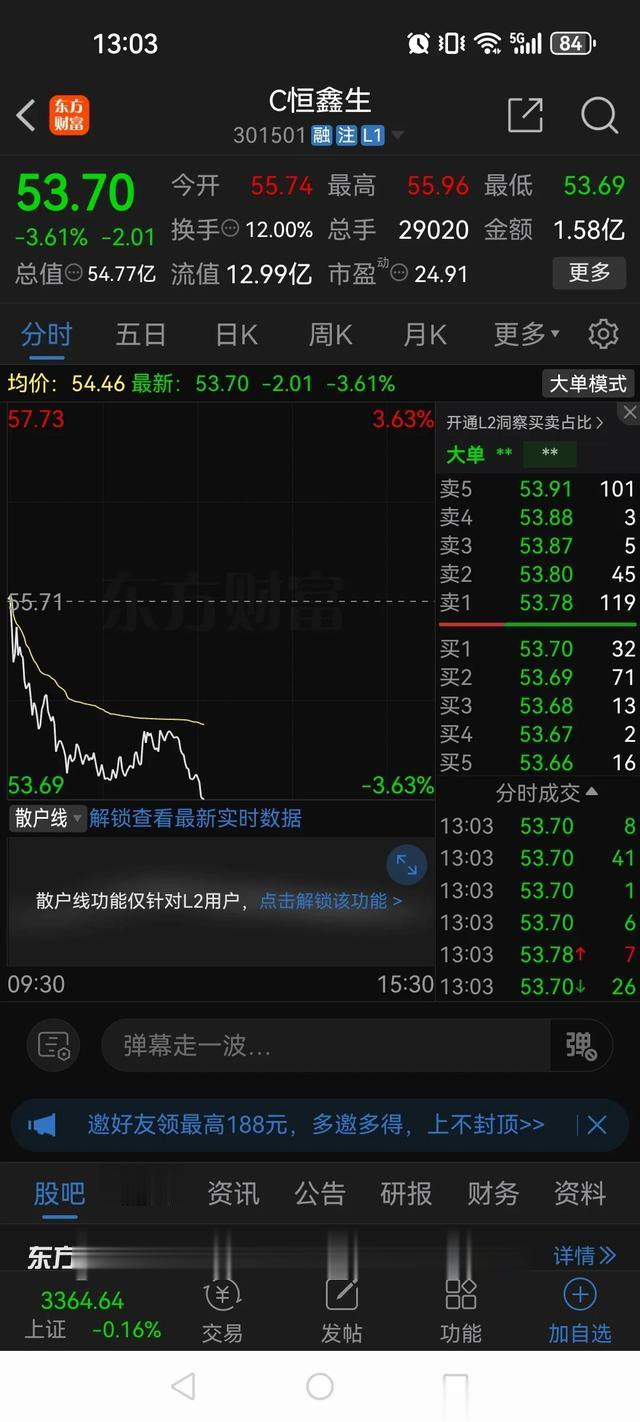Expand the chart to full screen

406,866
